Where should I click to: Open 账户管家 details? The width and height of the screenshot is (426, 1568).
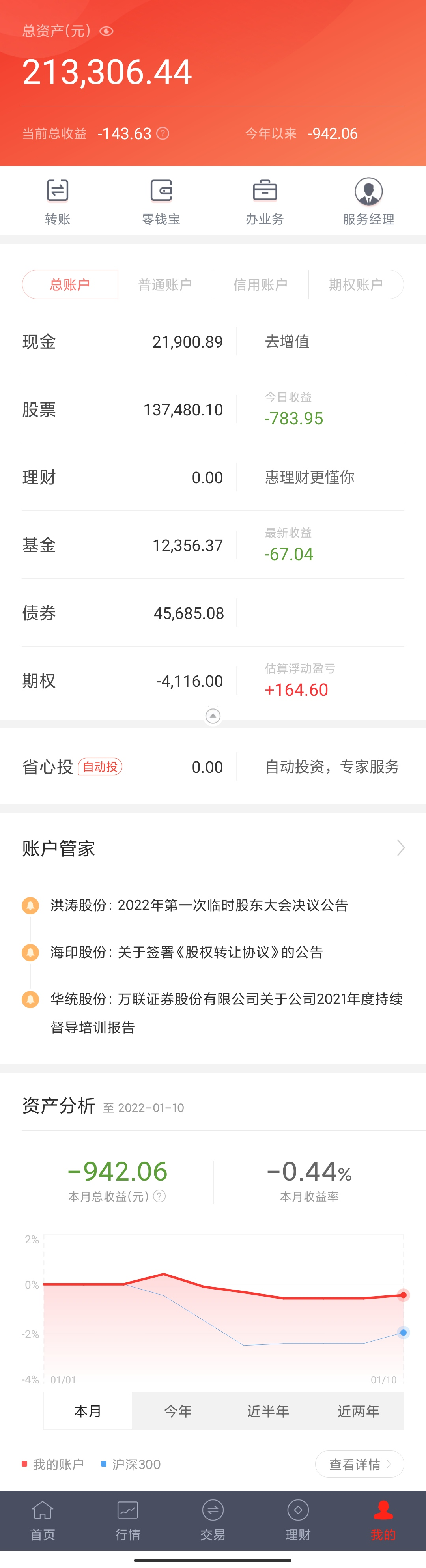213,848
